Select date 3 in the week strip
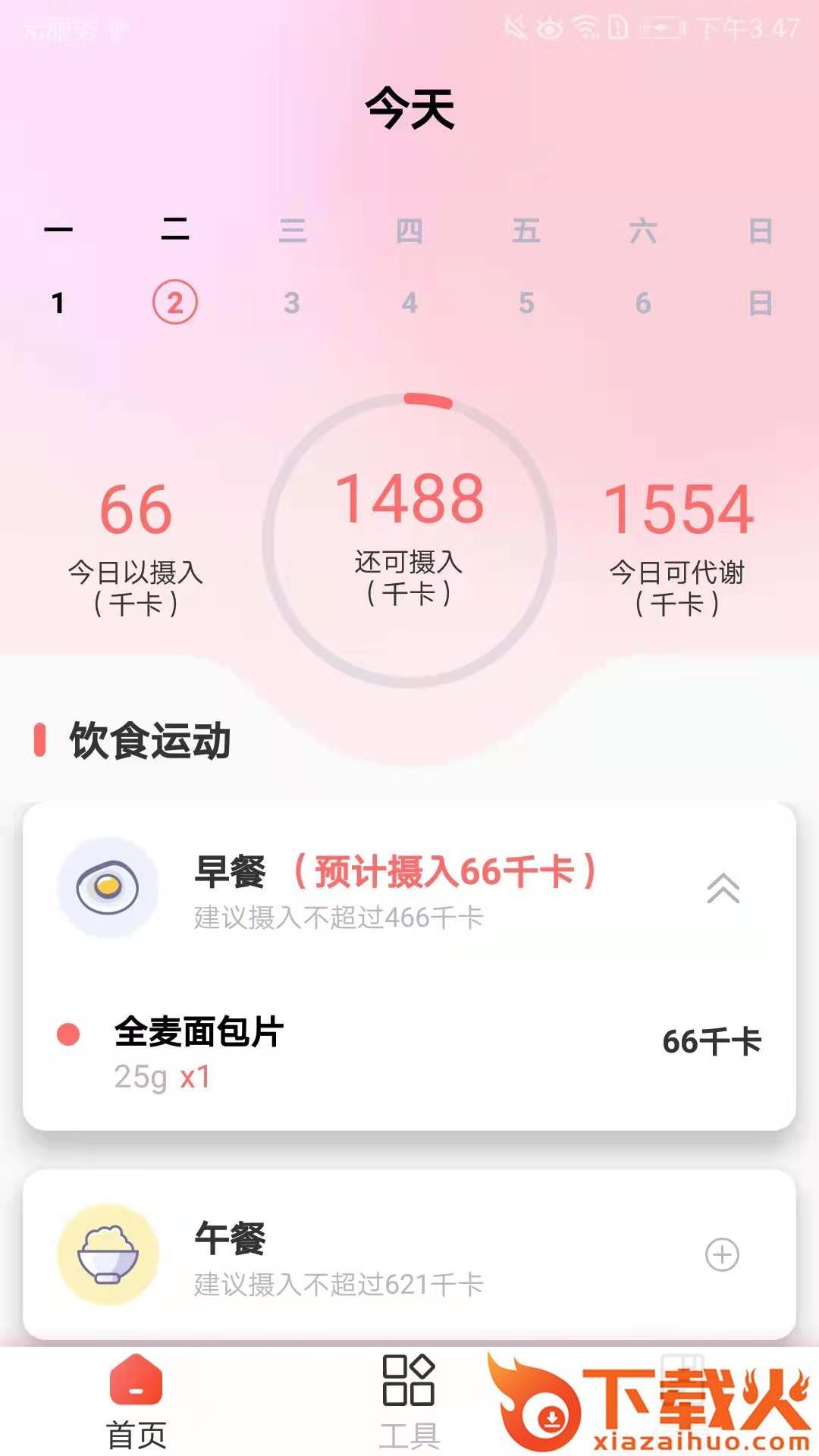 [x=292, y=303]
